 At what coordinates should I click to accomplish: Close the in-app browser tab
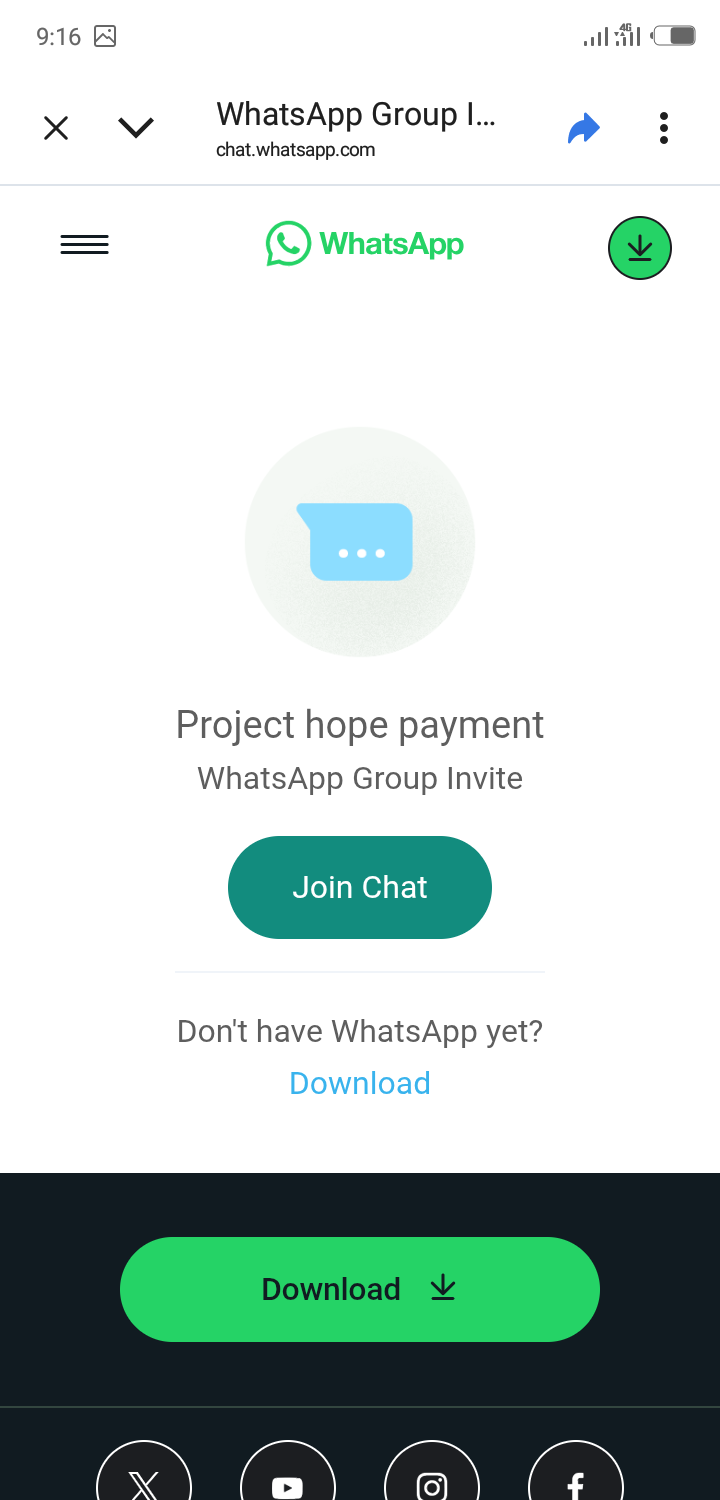[56, 128]
